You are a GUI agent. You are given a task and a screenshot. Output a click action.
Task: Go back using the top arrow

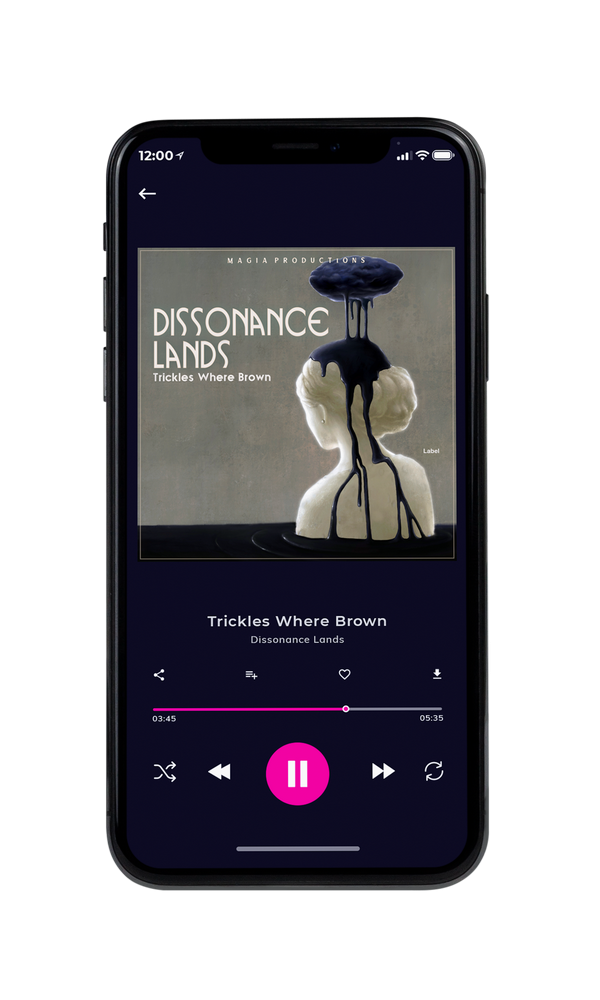147,193
